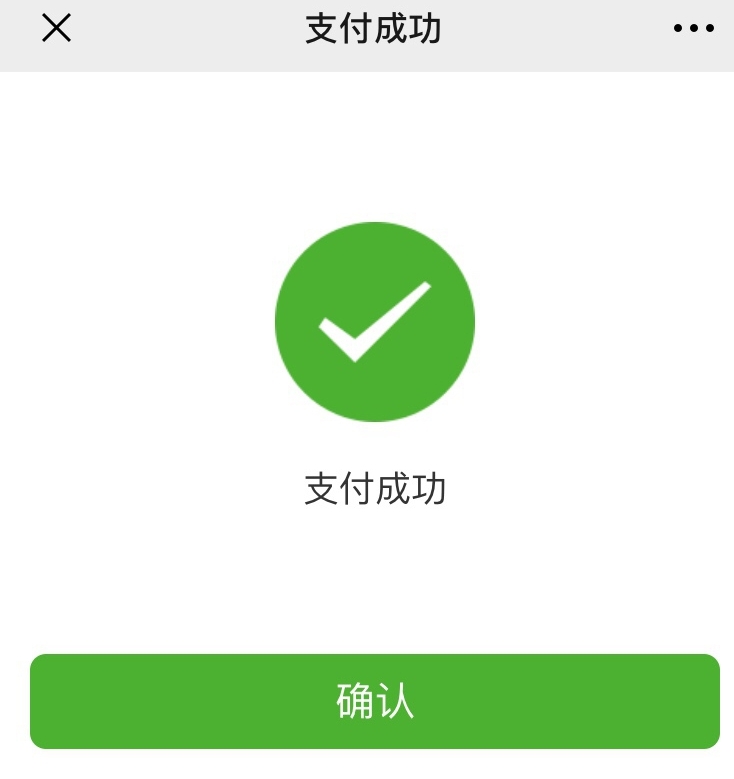Close the payment success page
This screenshot has width=734, height=779.
click(x=56, y=29)
